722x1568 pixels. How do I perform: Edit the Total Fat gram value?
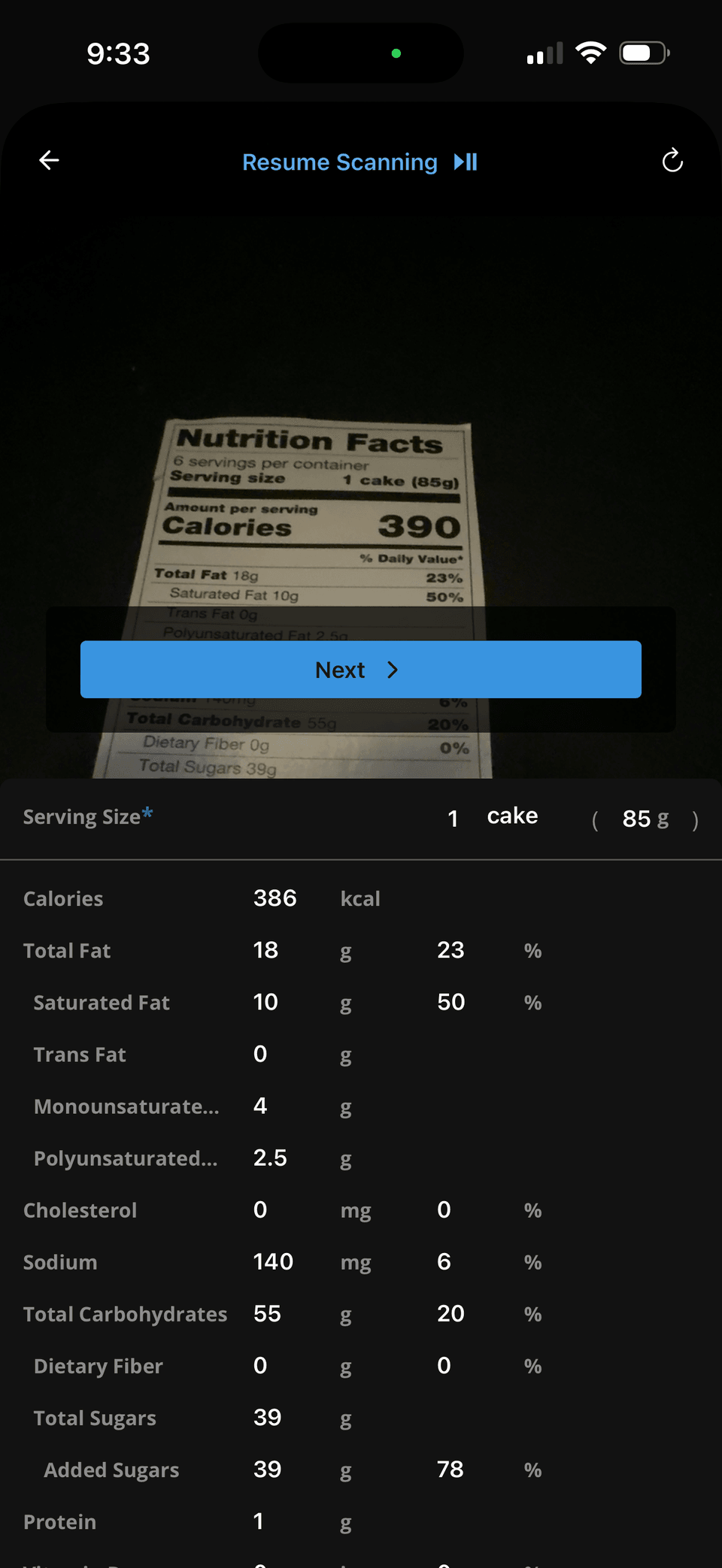click(265, 949)
